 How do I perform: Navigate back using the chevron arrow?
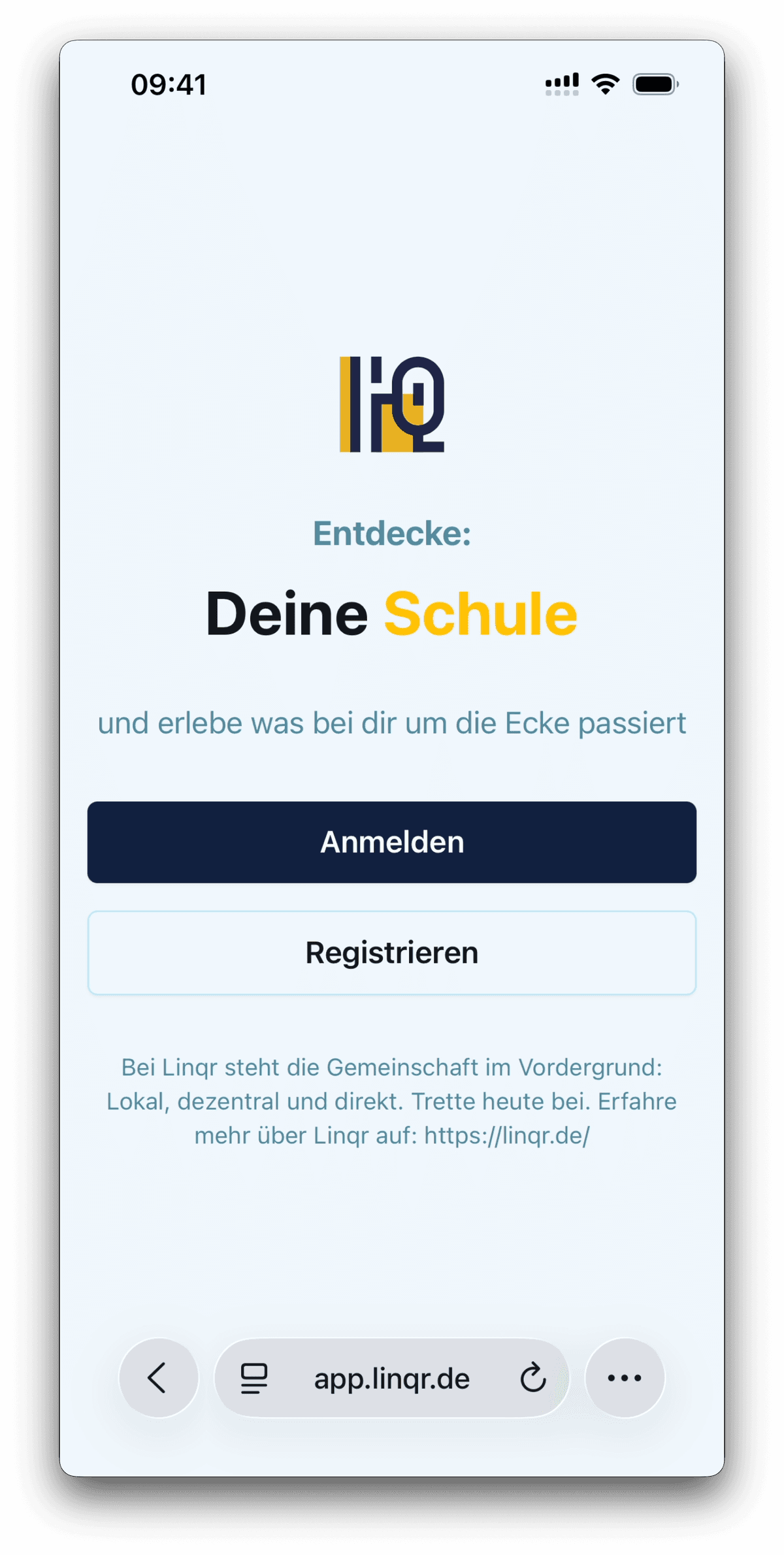point(158,1379)
